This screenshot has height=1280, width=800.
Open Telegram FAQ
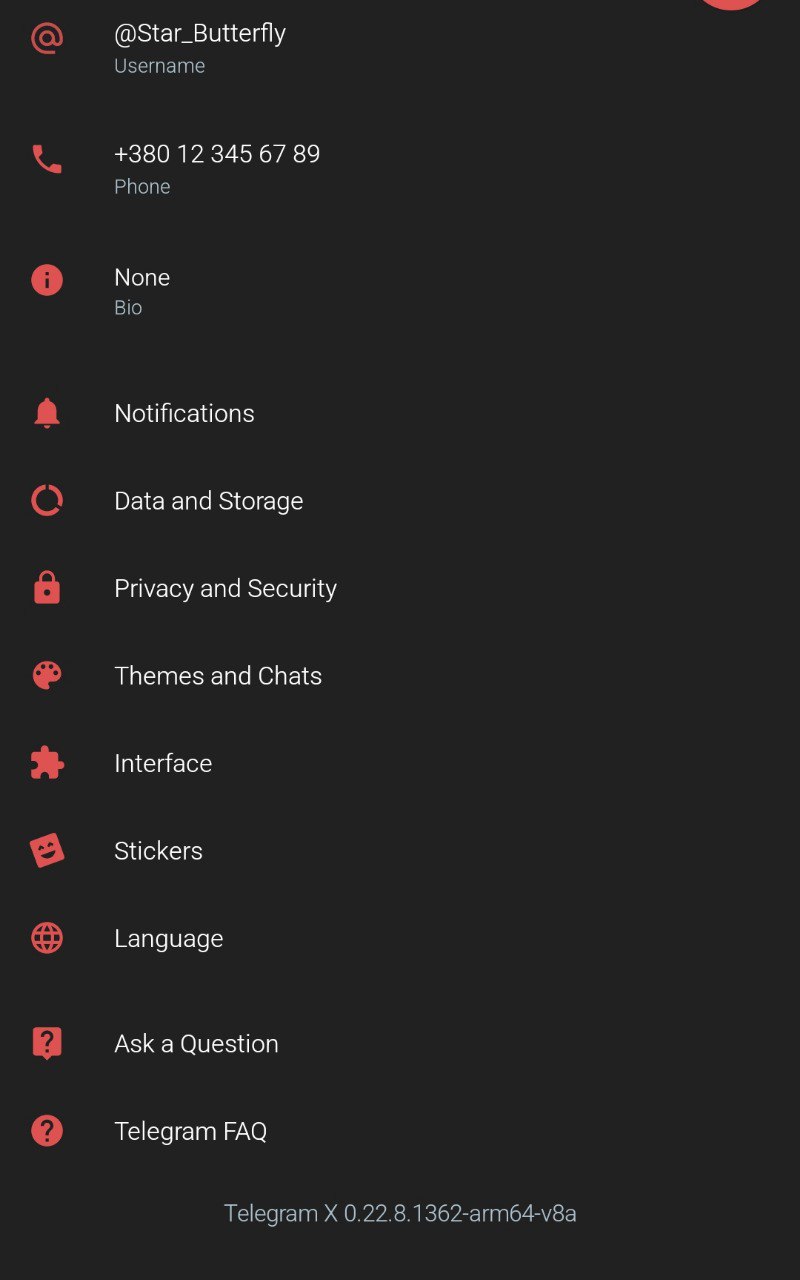pyautogui.click(x=400, y=1131)
